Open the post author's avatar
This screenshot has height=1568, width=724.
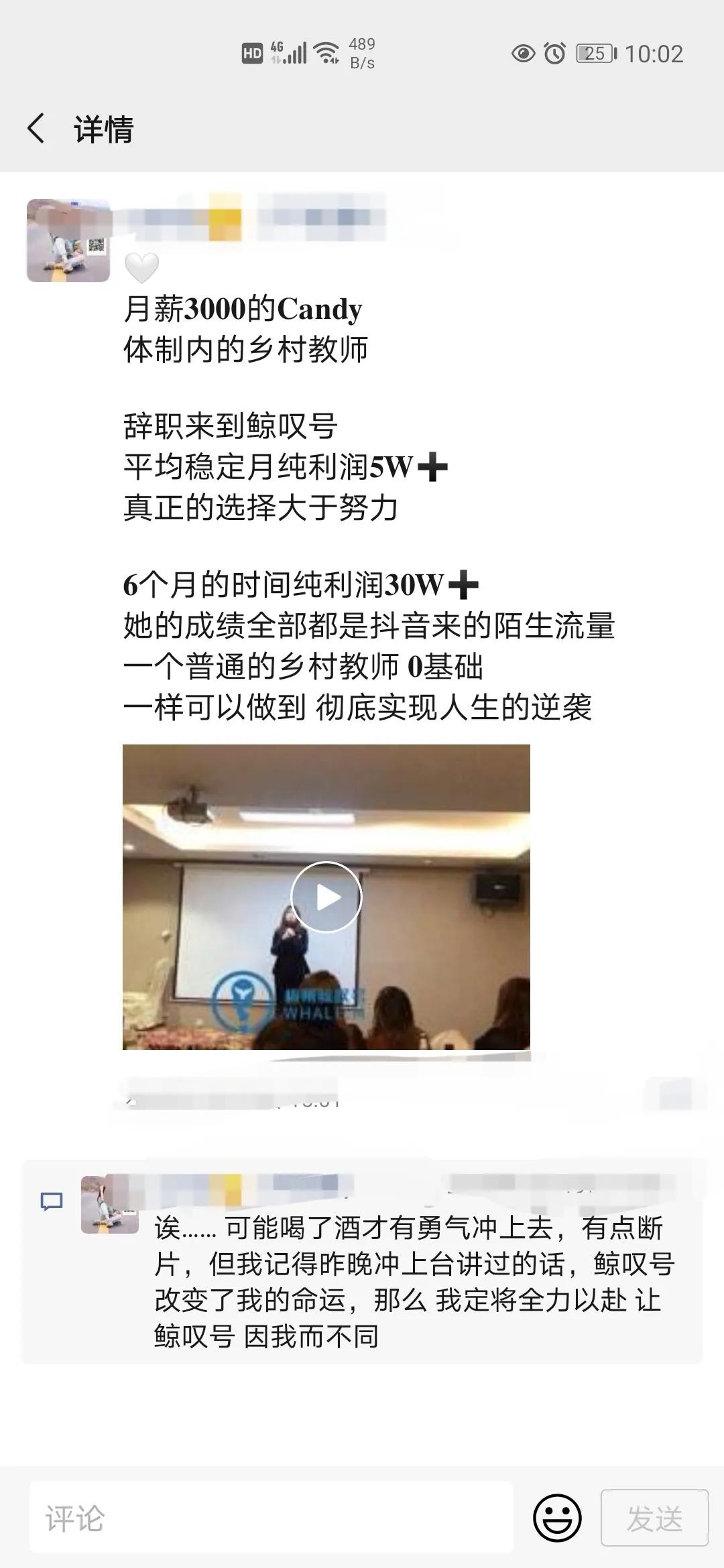pos(68,241)
